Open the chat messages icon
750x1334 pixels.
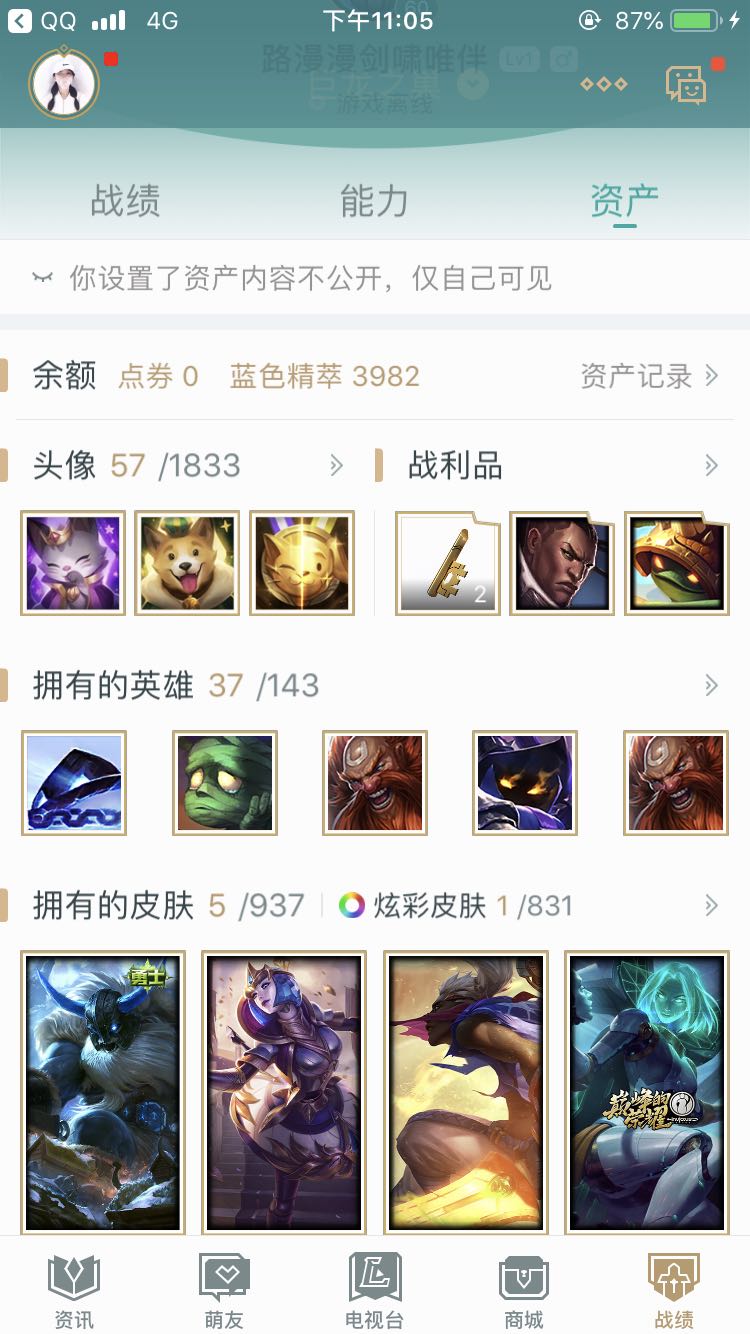pyautogui.click(x=687, y=85)
